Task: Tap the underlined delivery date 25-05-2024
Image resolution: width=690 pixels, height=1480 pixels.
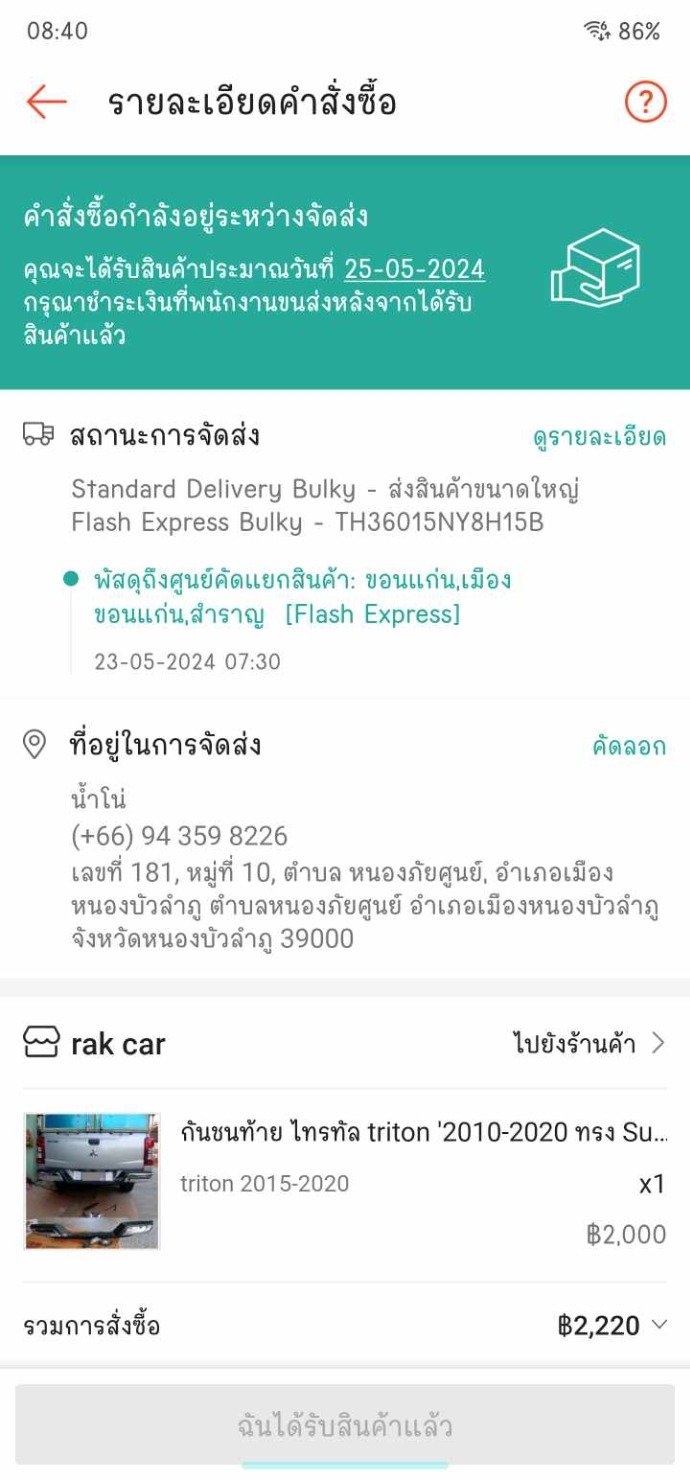Action: click(414, 269)
